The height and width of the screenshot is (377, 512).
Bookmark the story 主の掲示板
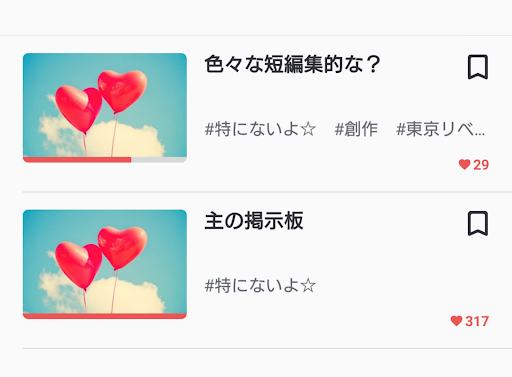478,223
